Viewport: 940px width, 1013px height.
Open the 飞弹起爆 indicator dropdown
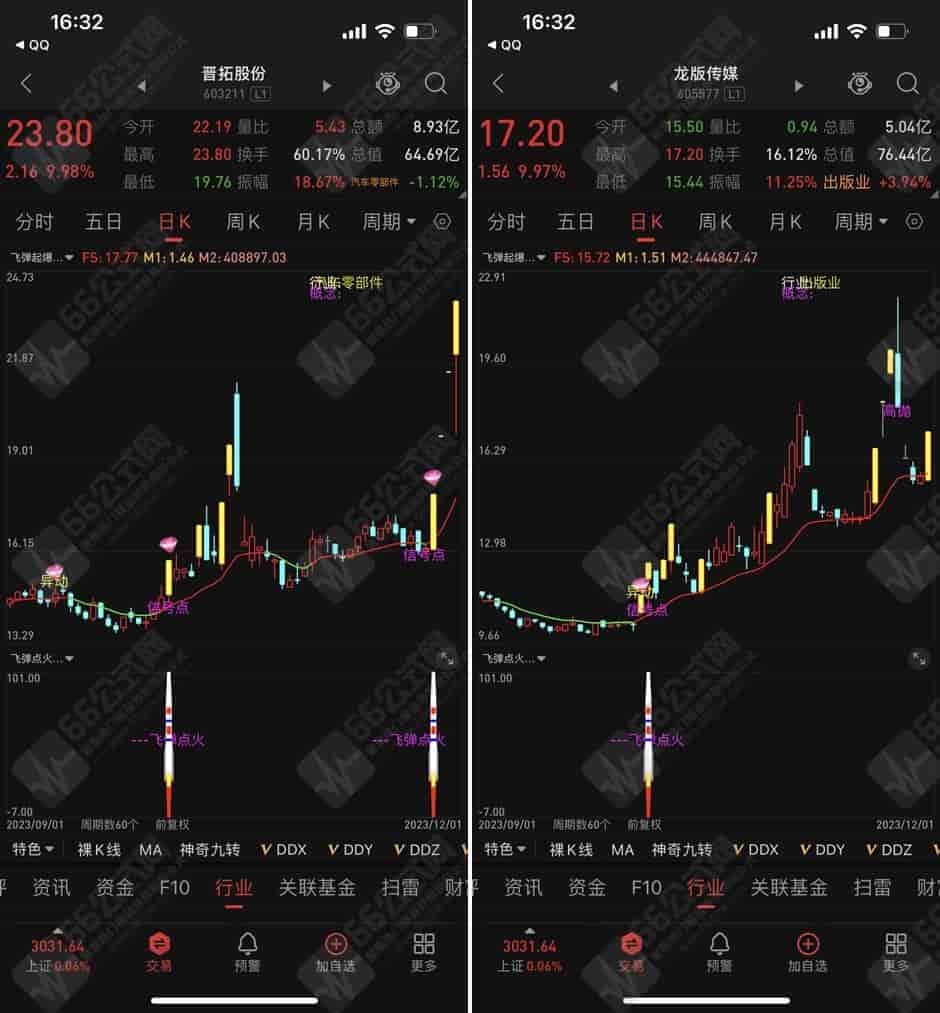pyautogui.click(x=40, y=256)
